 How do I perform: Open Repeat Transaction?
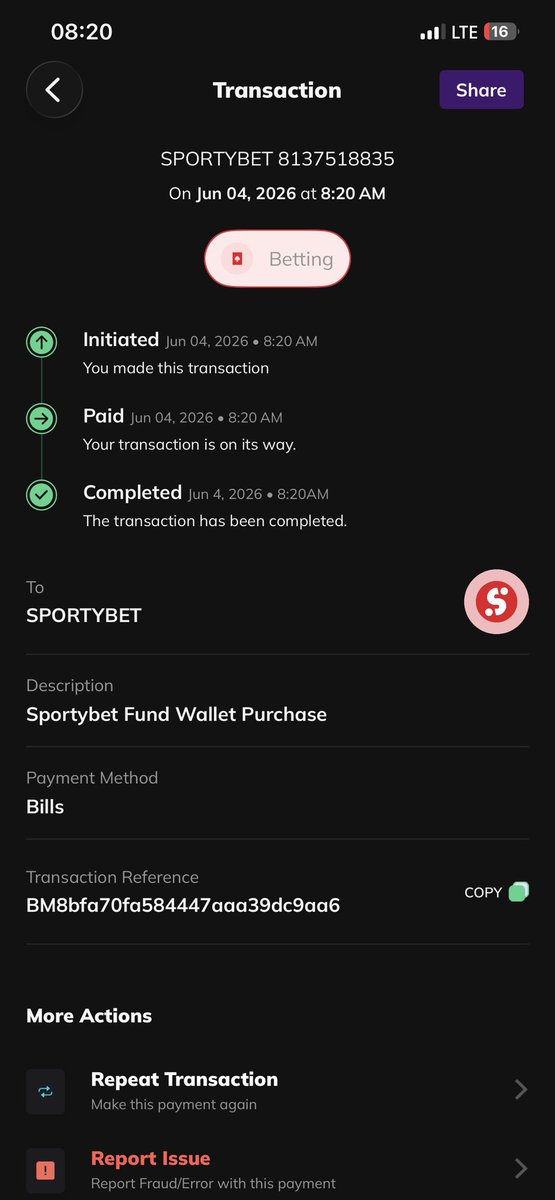[x=277, y=1090]
